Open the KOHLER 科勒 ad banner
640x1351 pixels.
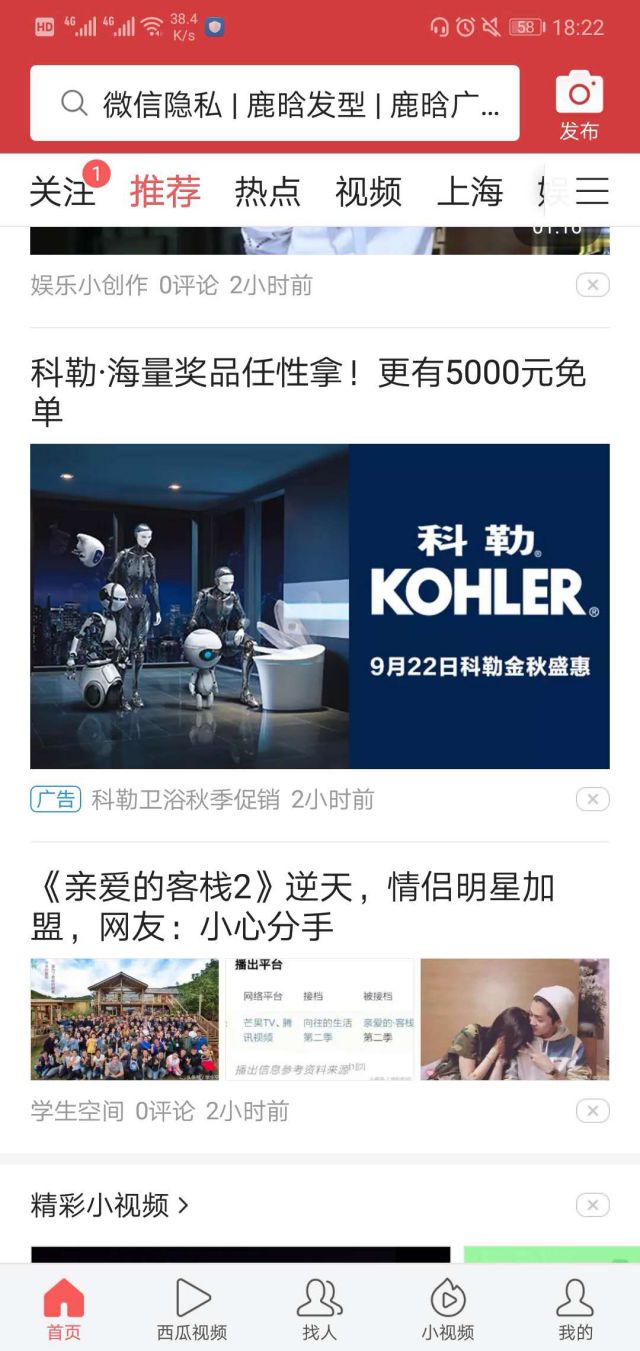tap(320, 606)
